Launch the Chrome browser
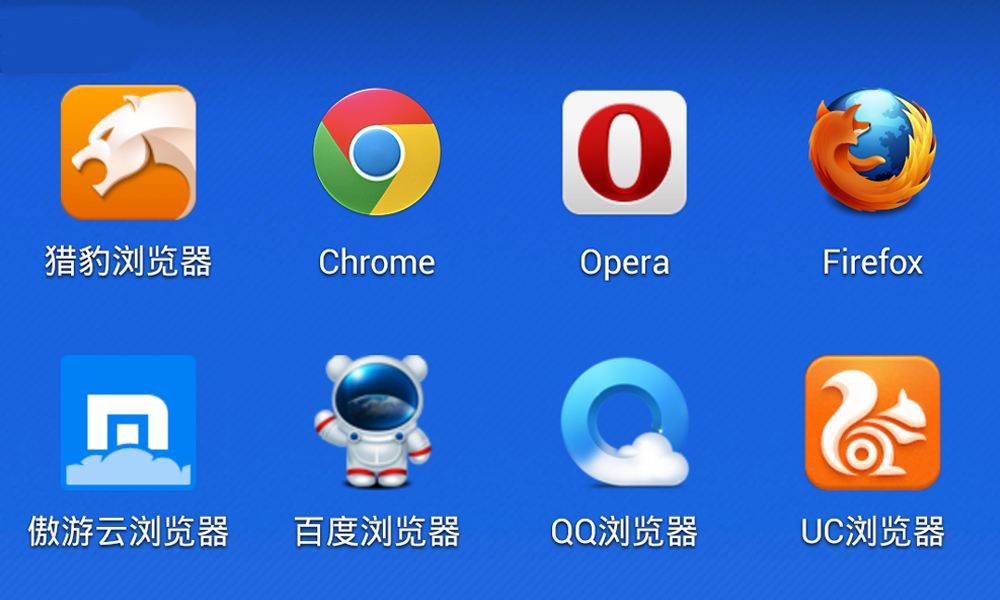Viewport: 1000px width, 600px height. tap(377, 152)
